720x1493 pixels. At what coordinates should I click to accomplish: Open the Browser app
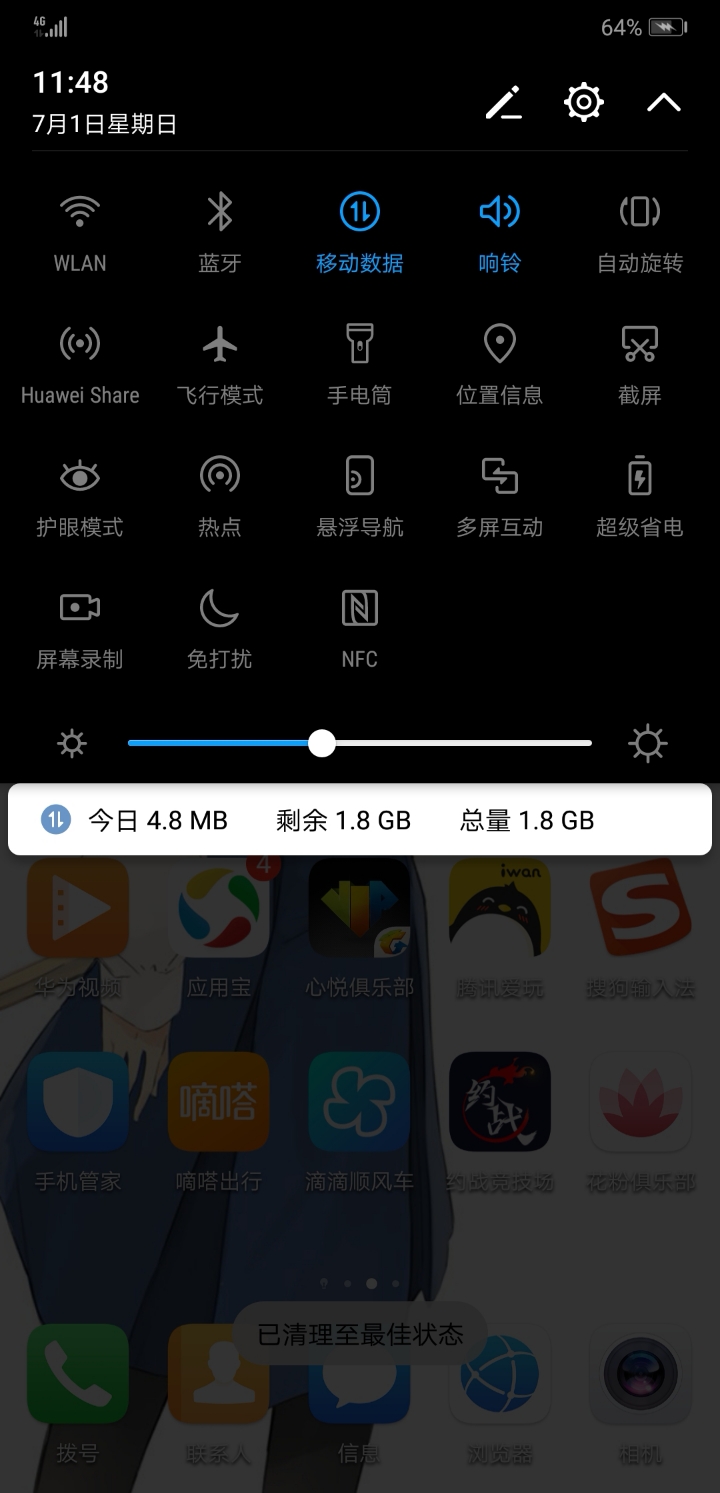coord(499,1372)
